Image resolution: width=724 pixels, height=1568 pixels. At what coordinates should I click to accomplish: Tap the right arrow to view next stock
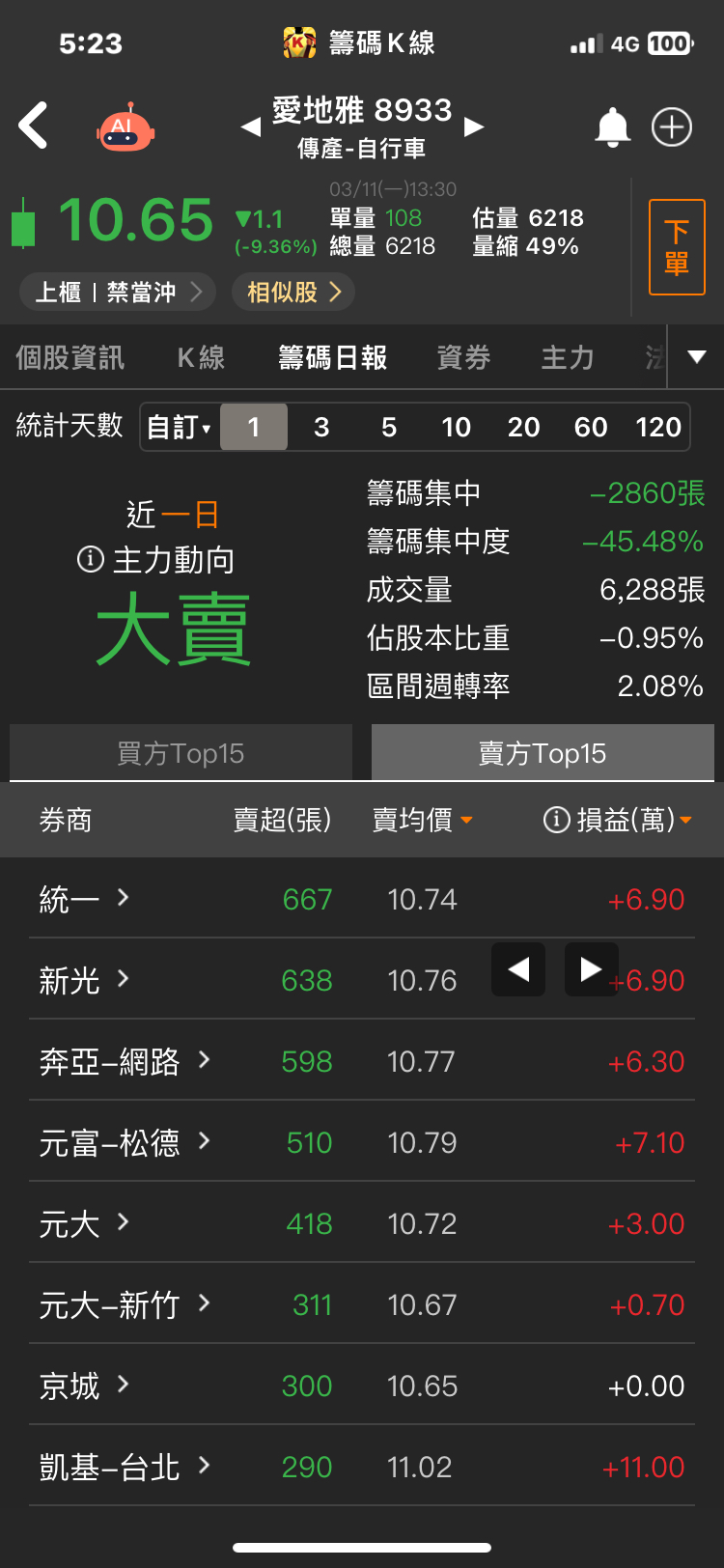474,126
